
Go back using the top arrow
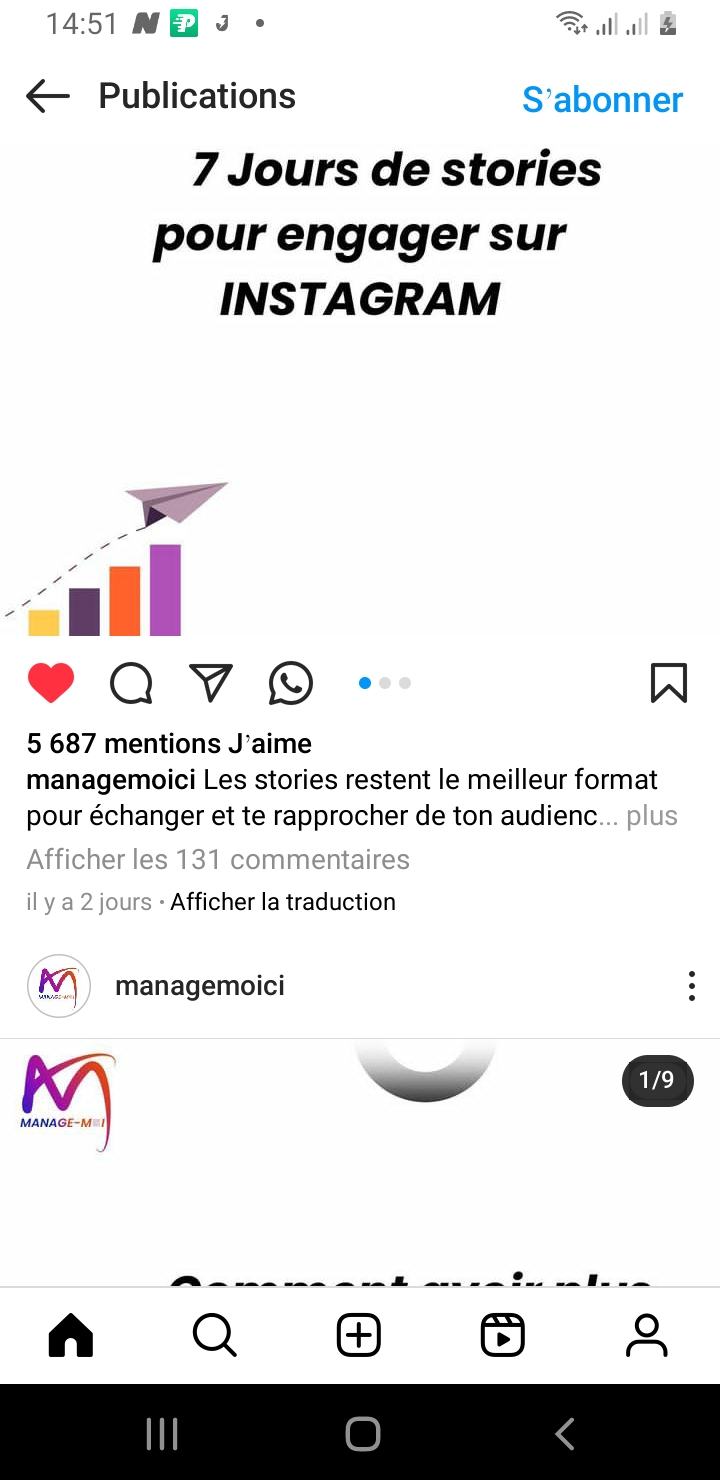click(47, 97)
